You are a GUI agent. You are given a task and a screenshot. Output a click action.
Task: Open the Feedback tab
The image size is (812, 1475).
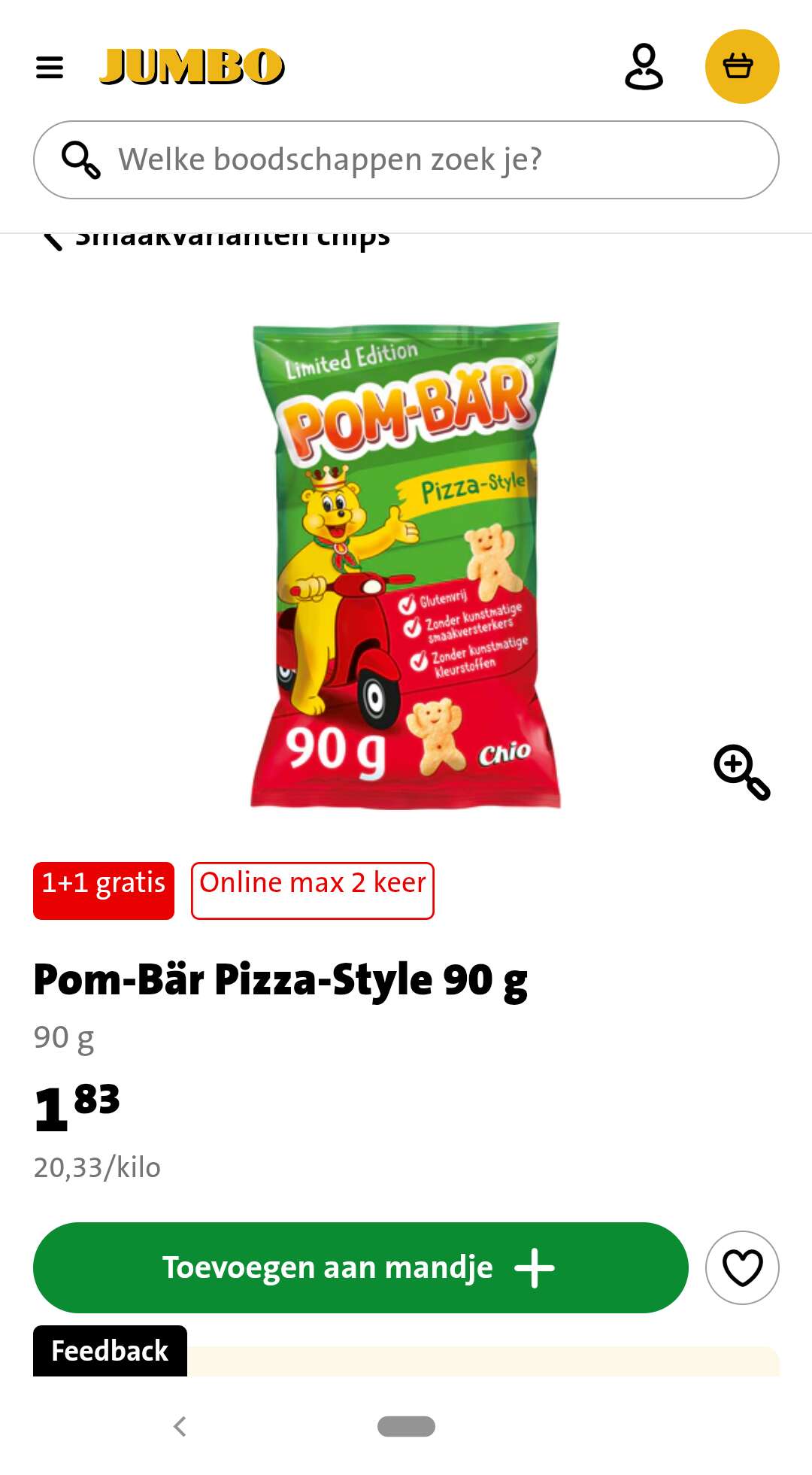(110, 1351)
